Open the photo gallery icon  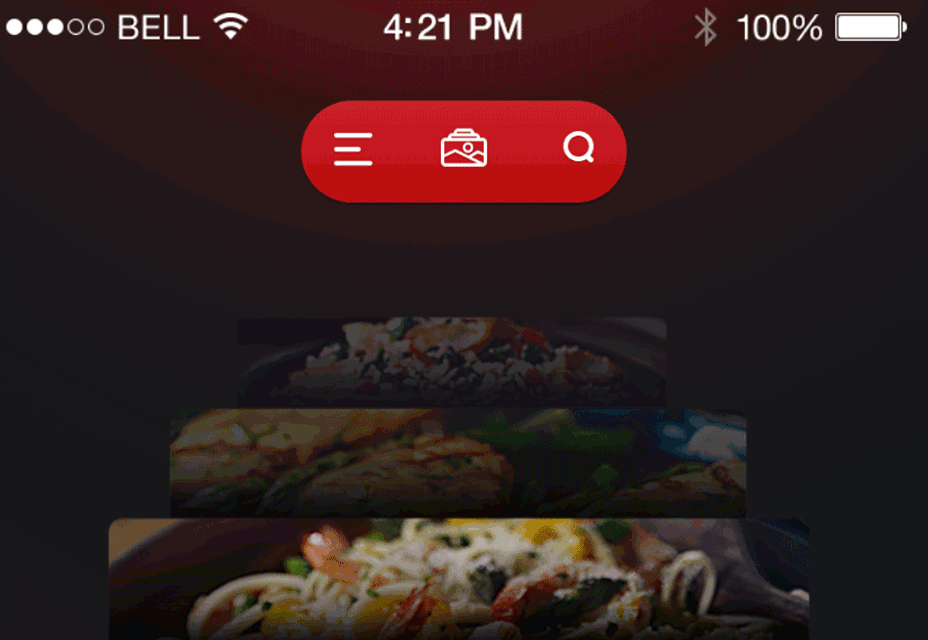pos(464,150)
